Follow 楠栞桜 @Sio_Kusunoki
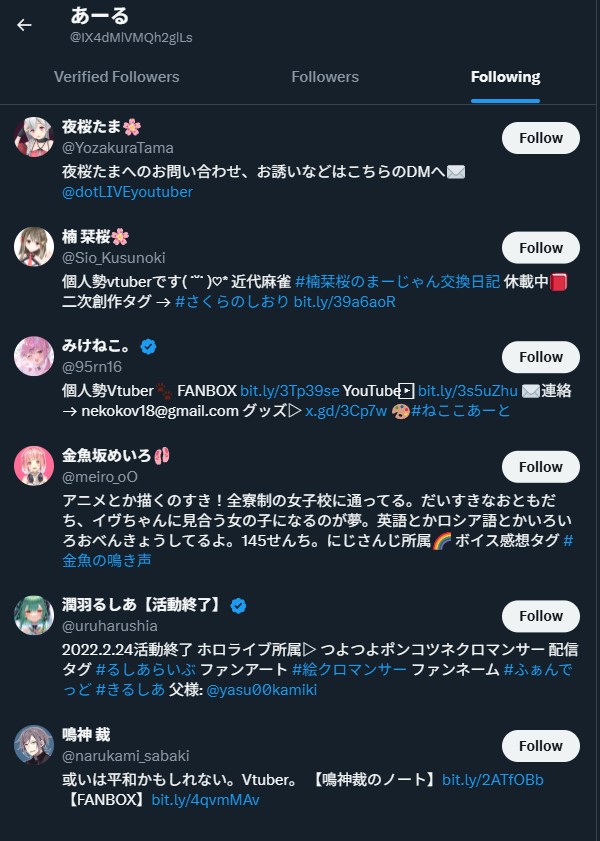The height and width of the screenshot is (841, 600). (540, 247)
